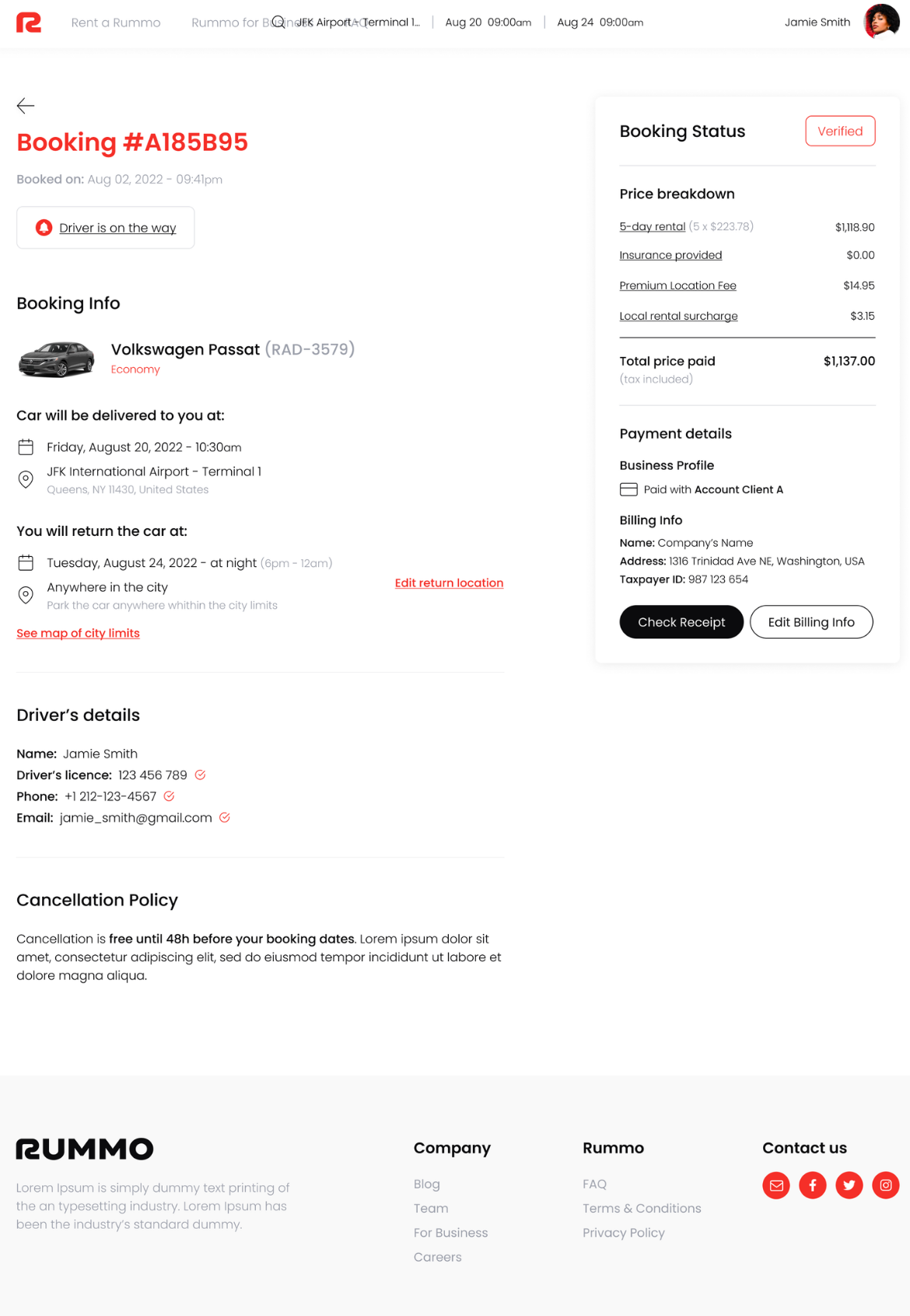The image size is (910, 1316).
Task: Open the Driver is on the way notice
Action: 106,228
